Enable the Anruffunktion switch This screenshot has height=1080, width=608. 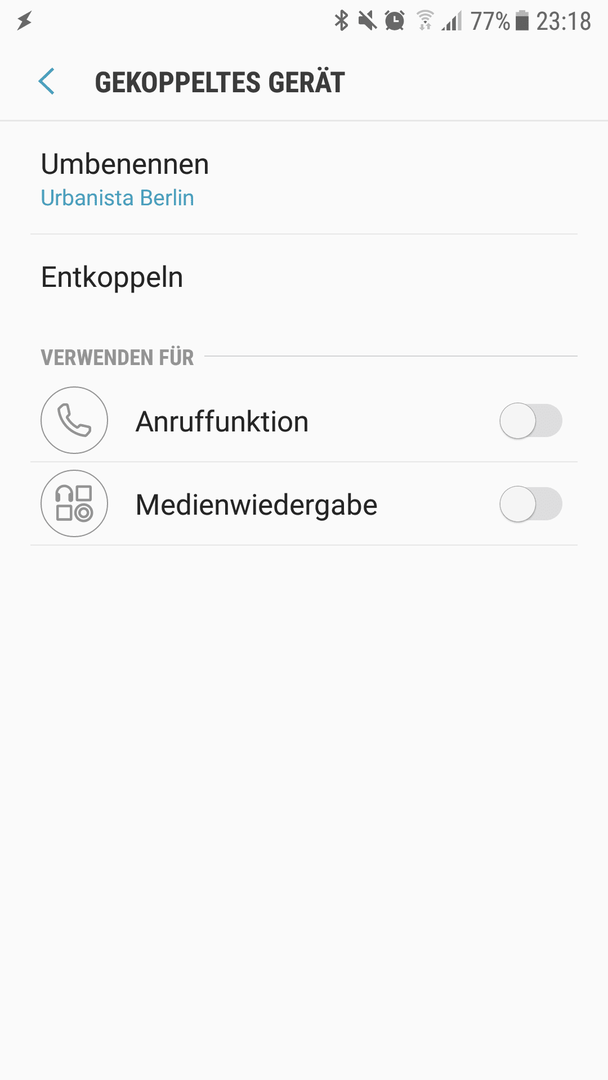pos(530,421)
